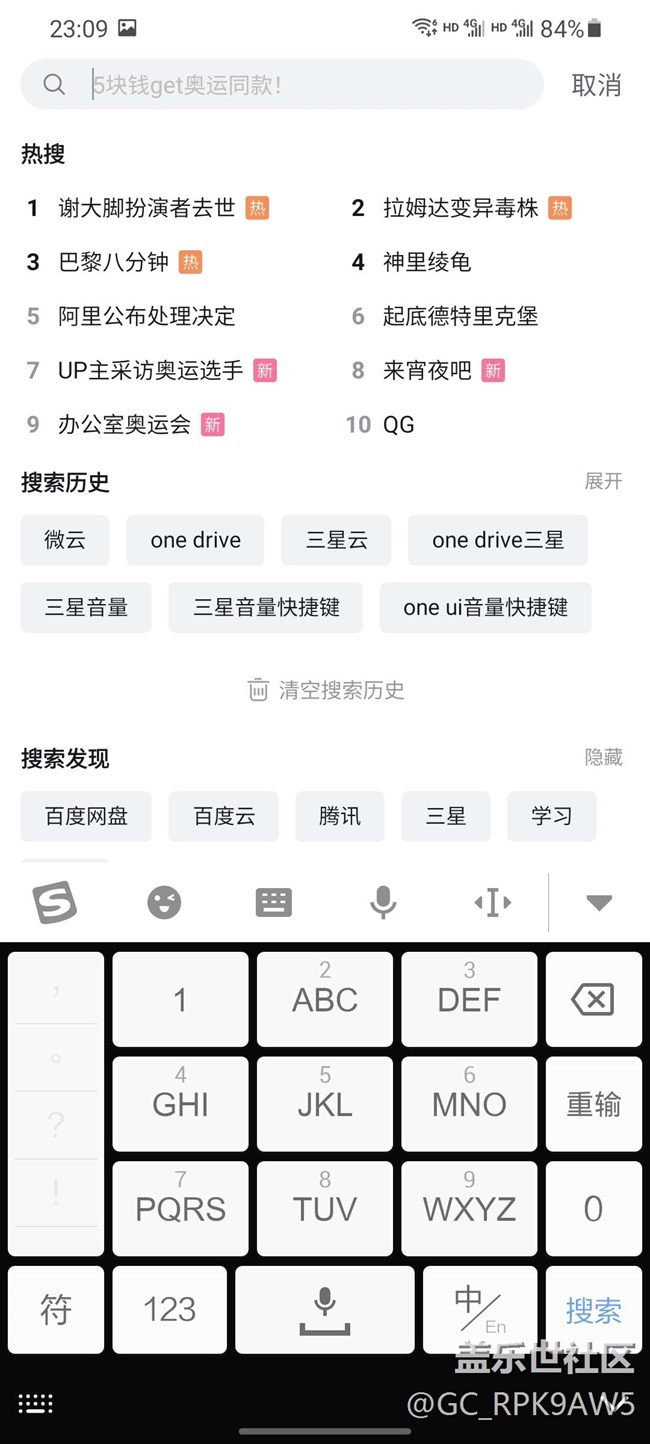
Task: Hide the search discovery section with 隐藏
Action: (x=604, y=757)
